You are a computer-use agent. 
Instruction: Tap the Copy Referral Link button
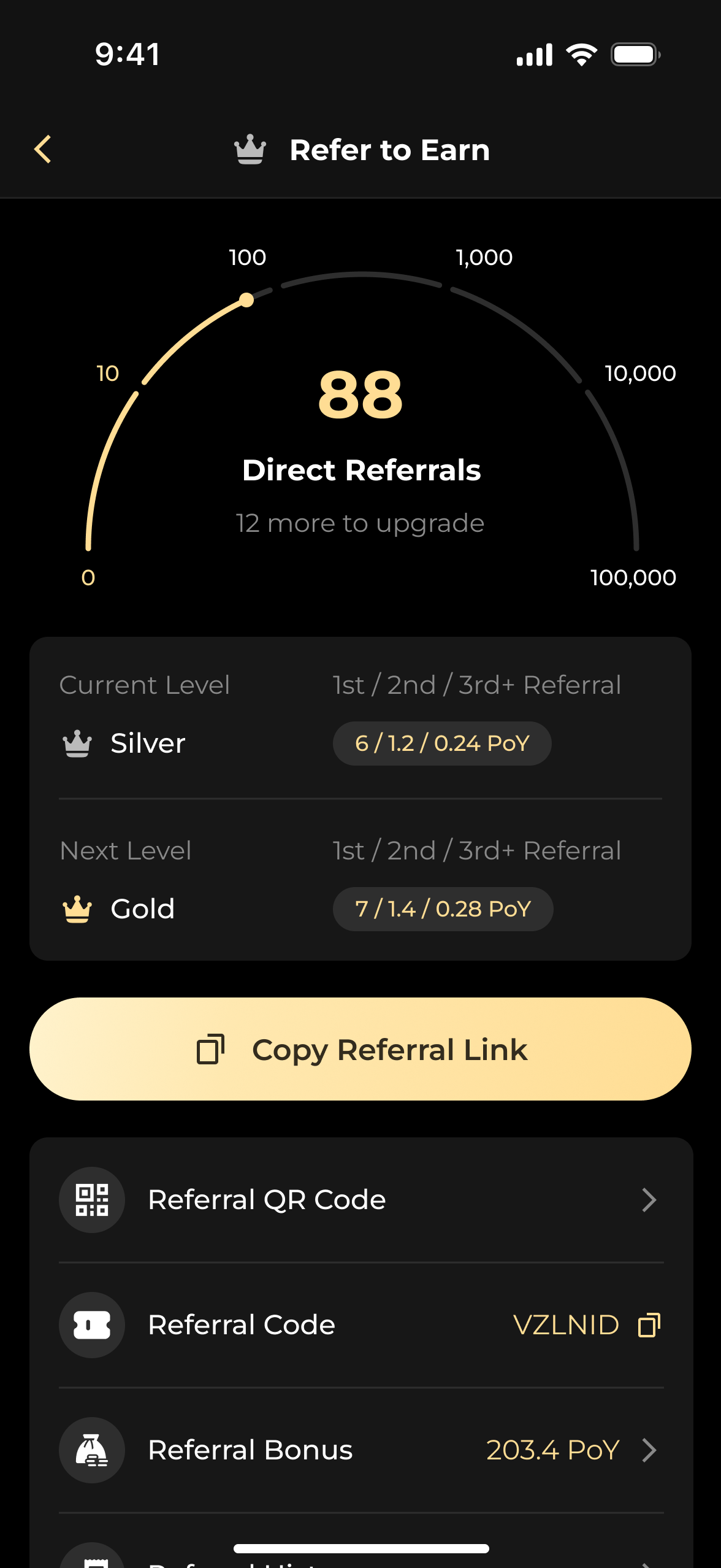point(360,1049)
